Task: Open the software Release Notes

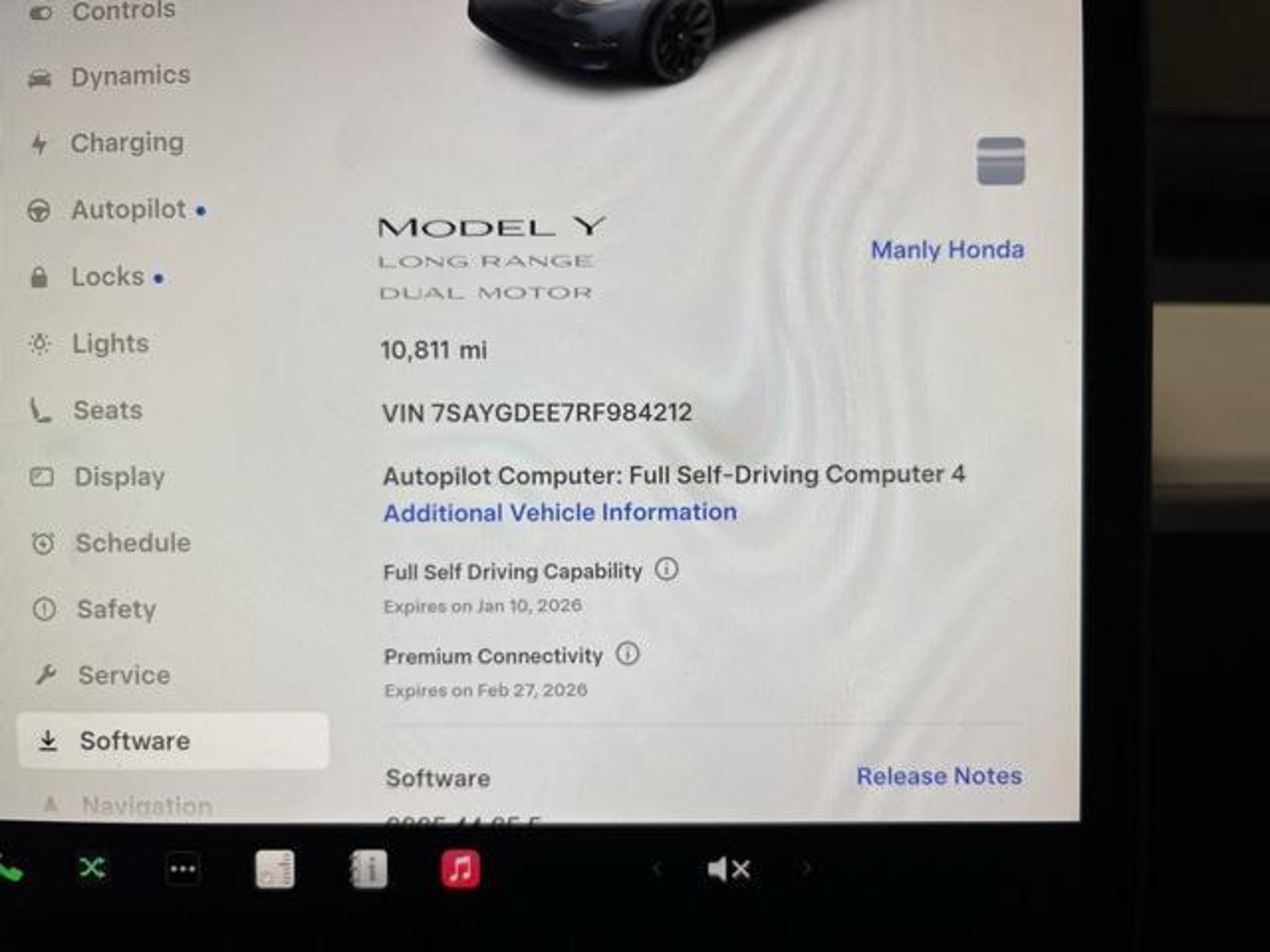Action: tap(939, 777)
